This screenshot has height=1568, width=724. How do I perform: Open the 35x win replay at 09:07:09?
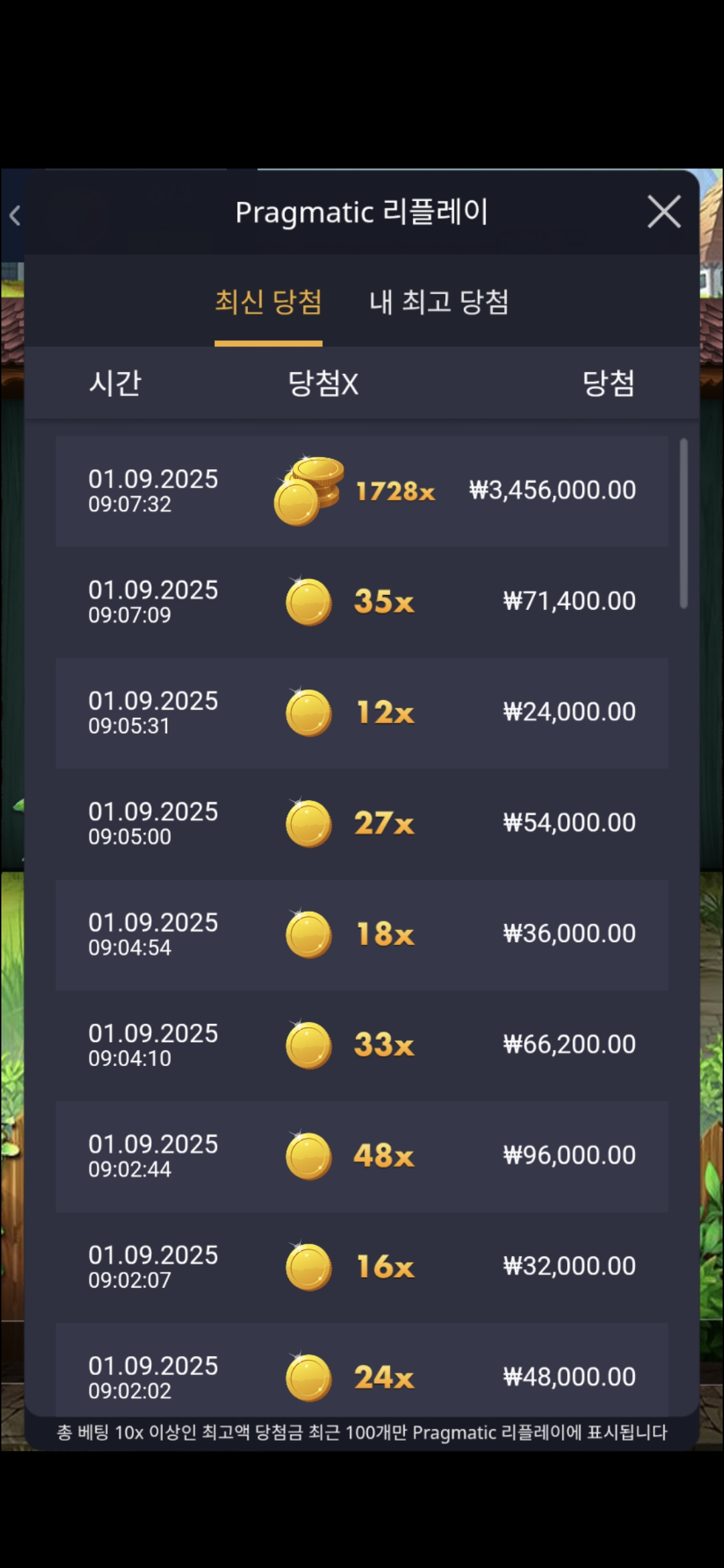(x=361, y=602)
